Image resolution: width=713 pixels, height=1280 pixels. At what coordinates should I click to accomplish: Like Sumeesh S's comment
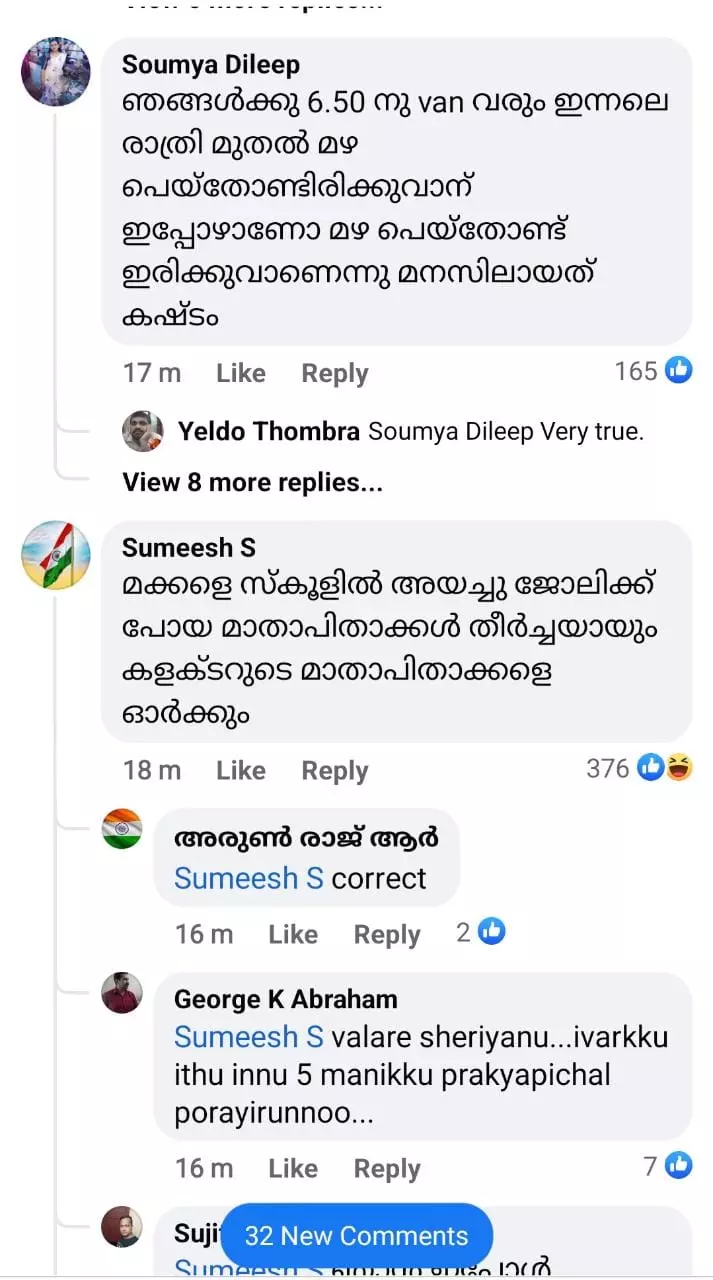[x=240, y=770]
